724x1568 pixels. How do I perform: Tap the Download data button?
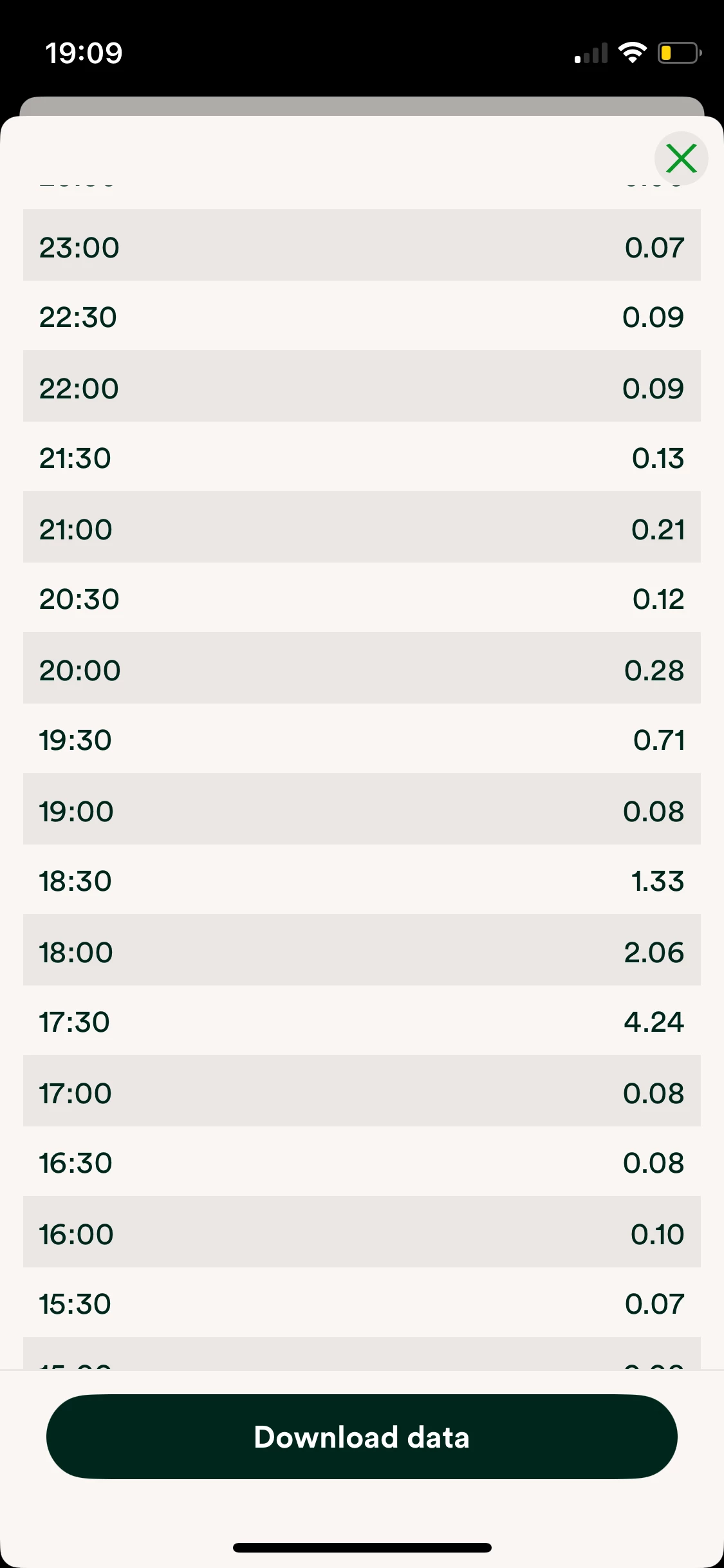362,1437
